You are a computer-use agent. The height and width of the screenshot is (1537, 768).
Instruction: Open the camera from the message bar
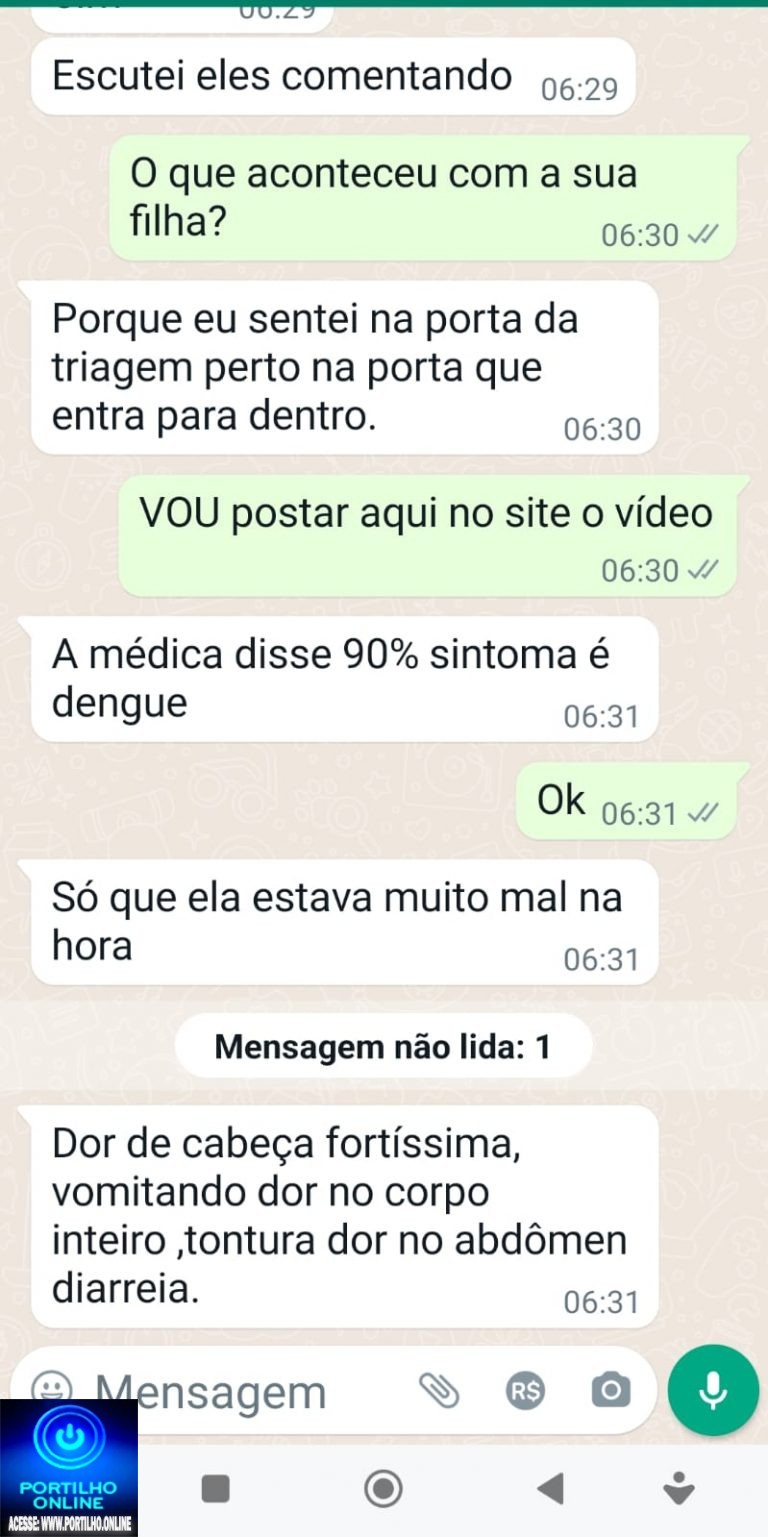(x=611, y=1390)
